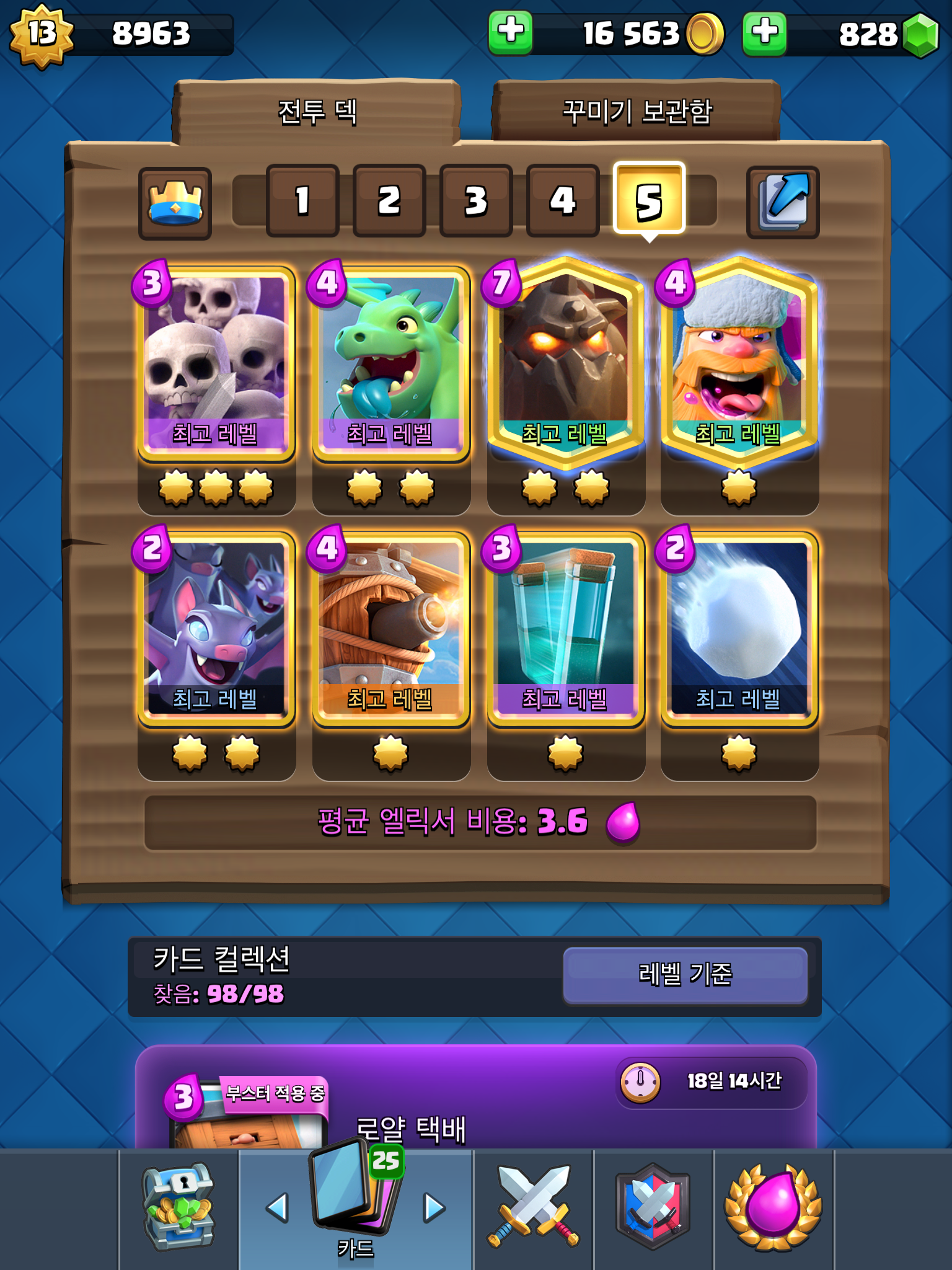Select battle deck slot 2

389,200
